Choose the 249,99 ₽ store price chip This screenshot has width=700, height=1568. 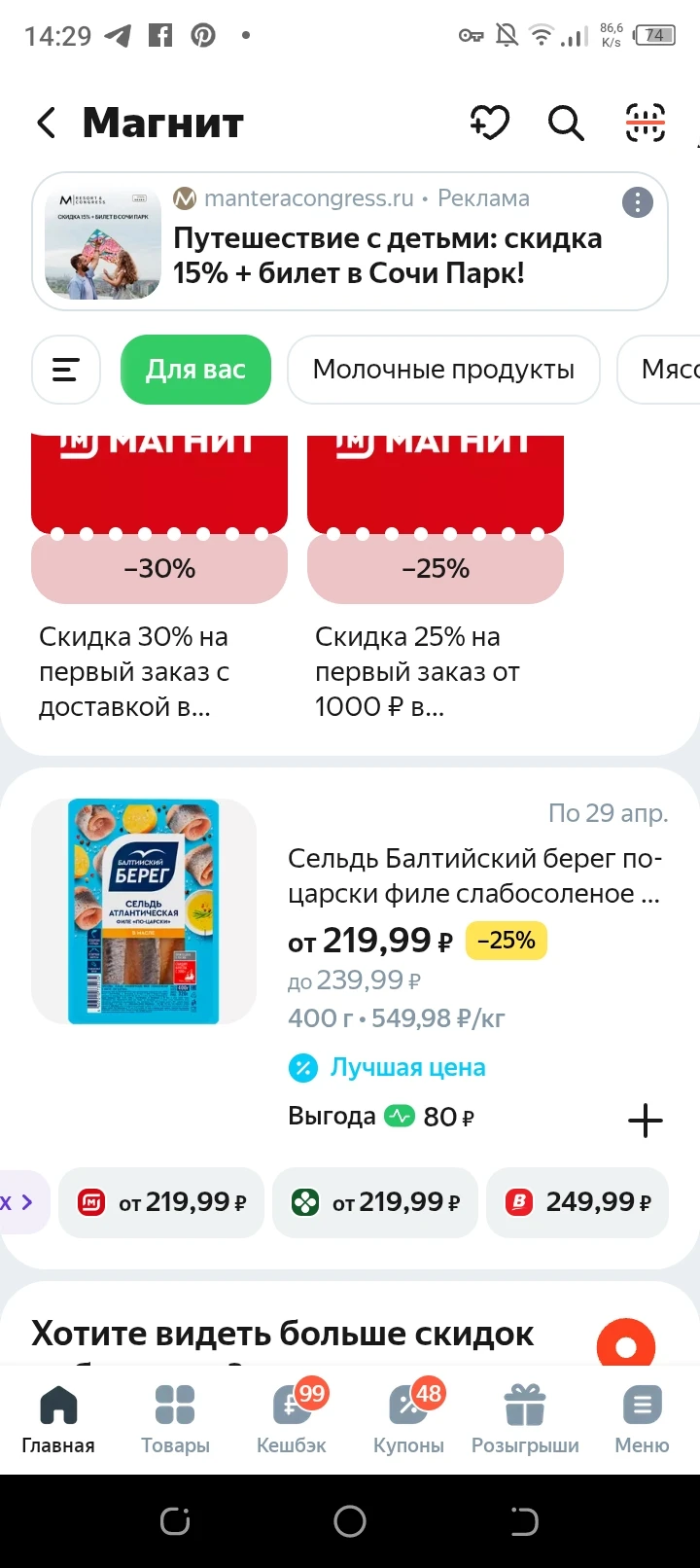pyautogui.click(x=578, y=1202)
